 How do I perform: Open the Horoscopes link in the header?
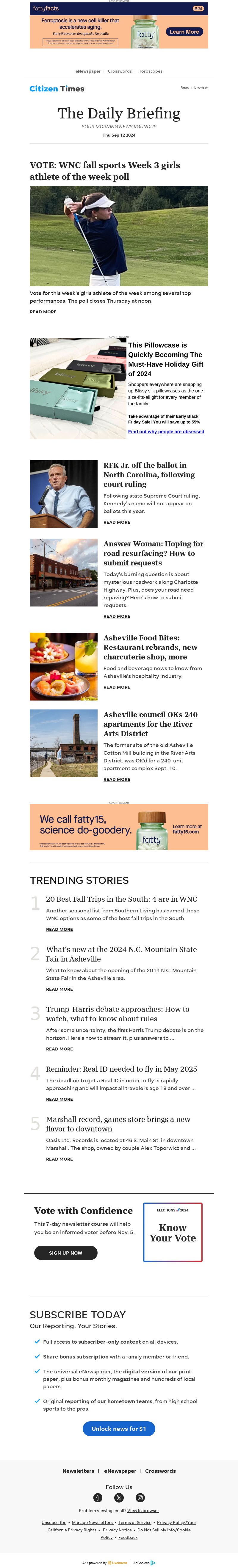pyautogui.click(x=150, y=71)
